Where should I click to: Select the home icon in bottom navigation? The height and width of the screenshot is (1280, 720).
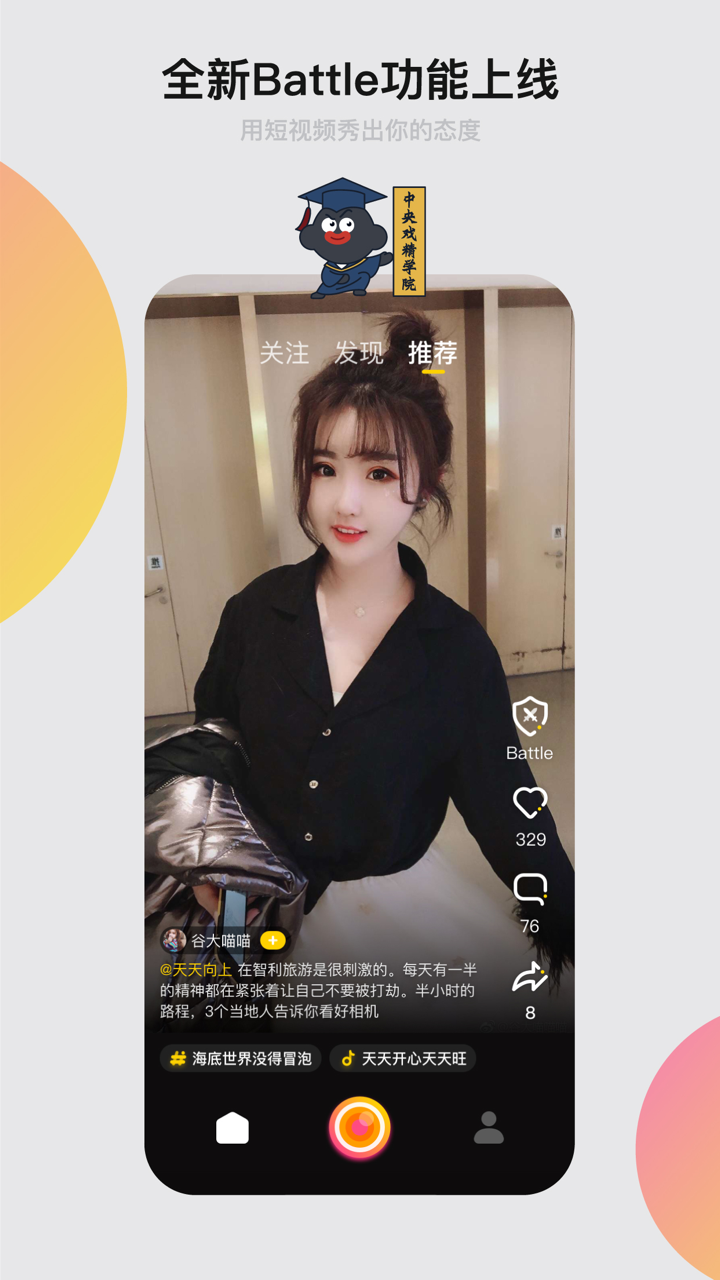point(233,1128)
